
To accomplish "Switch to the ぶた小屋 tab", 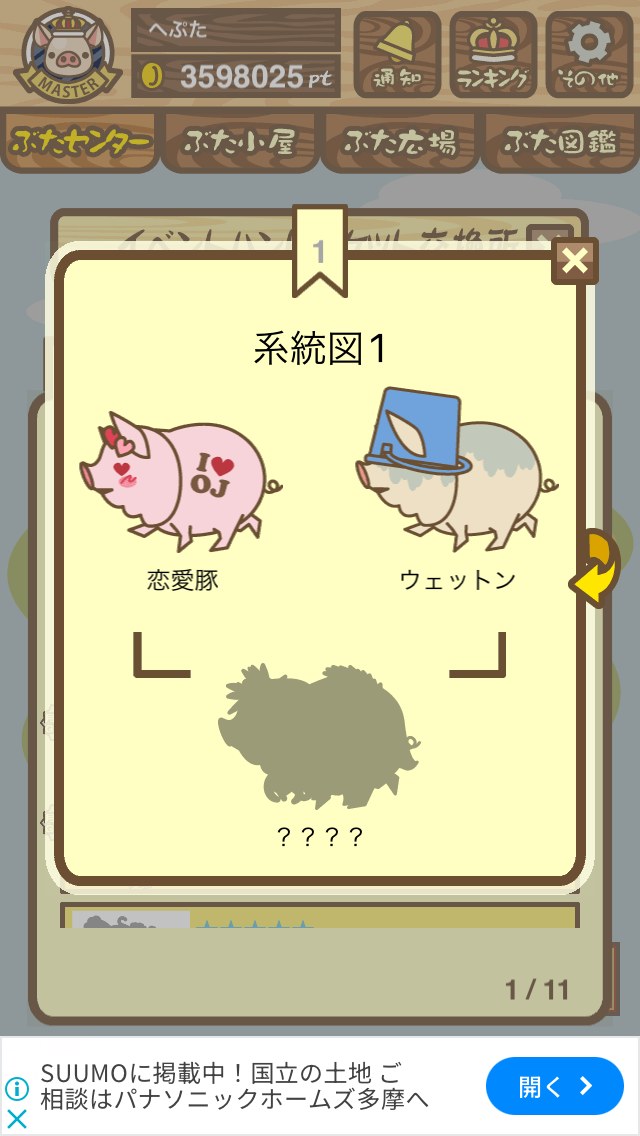I will click(x=239, y=141).
